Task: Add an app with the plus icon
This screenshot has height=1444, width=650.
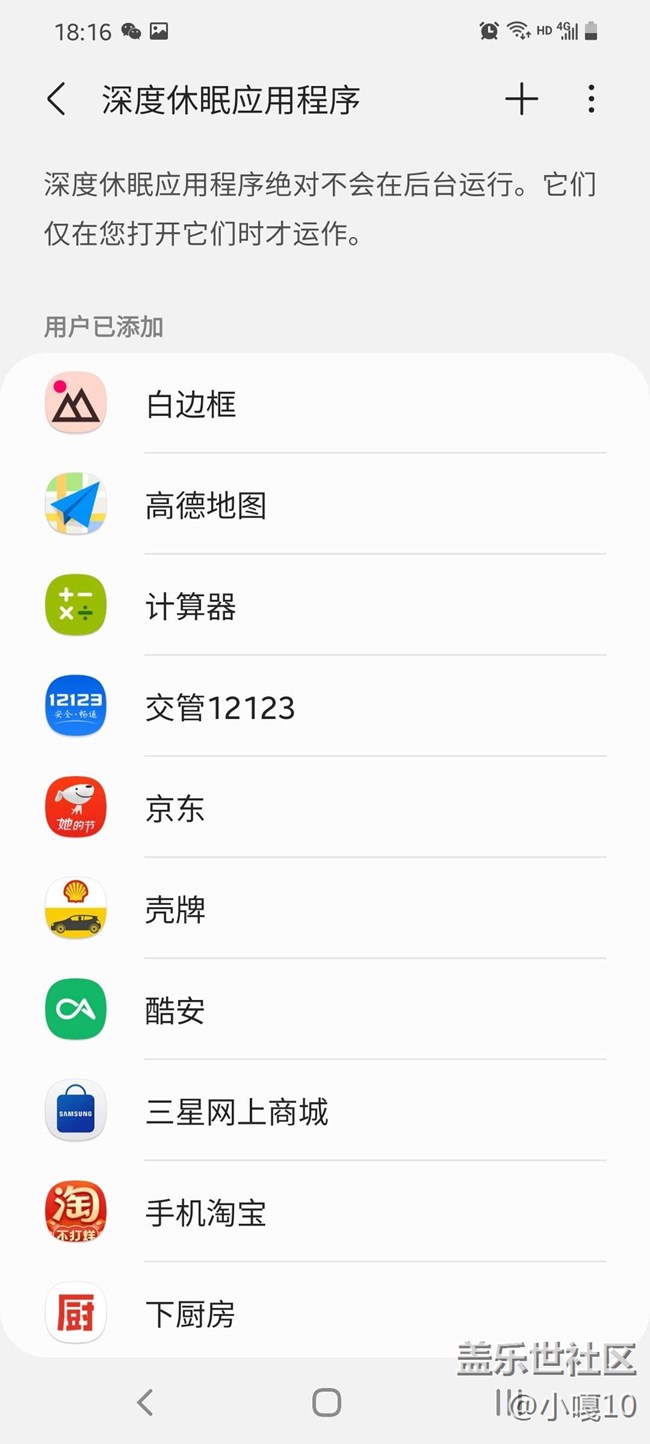Action: (x=521, y=99)
